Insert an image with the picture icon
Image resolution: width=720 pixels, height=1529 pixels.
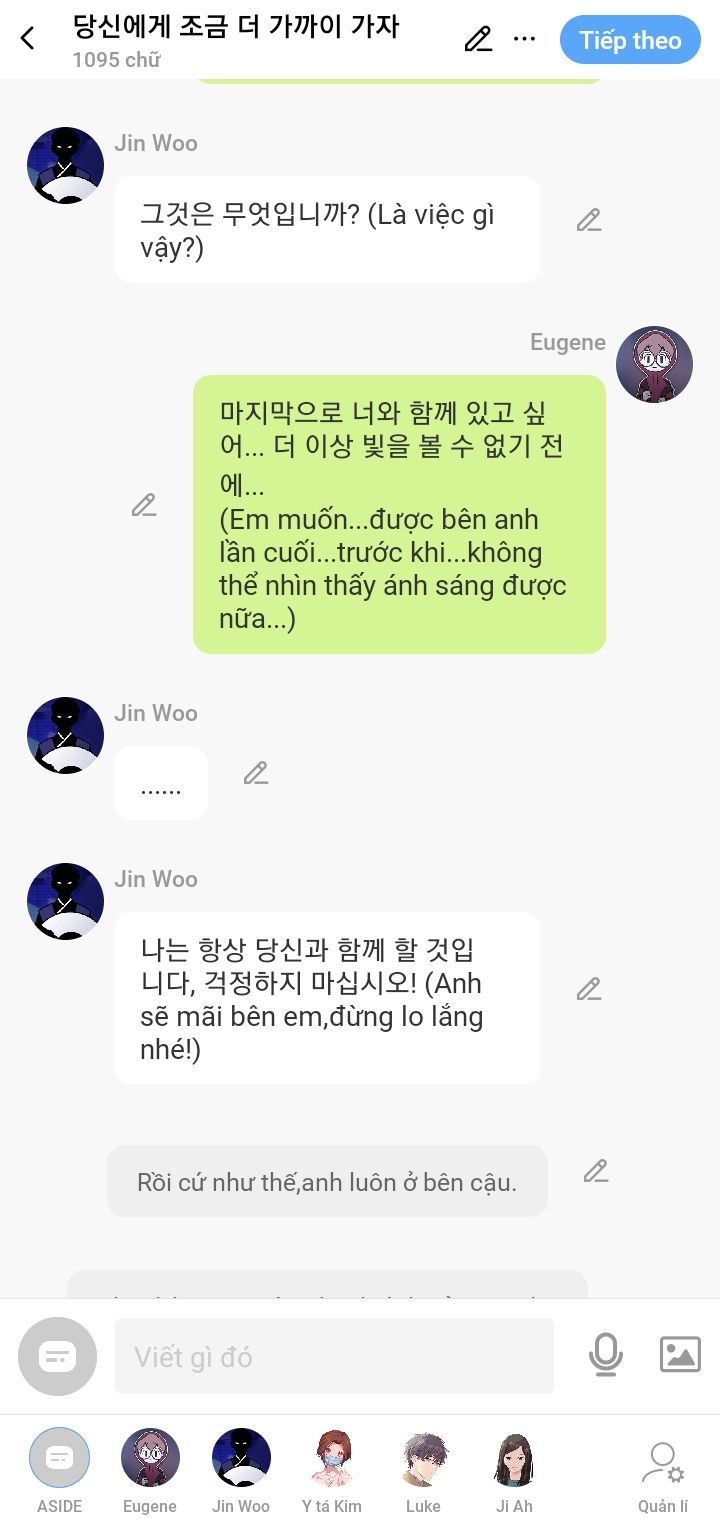coord(680,1355)
